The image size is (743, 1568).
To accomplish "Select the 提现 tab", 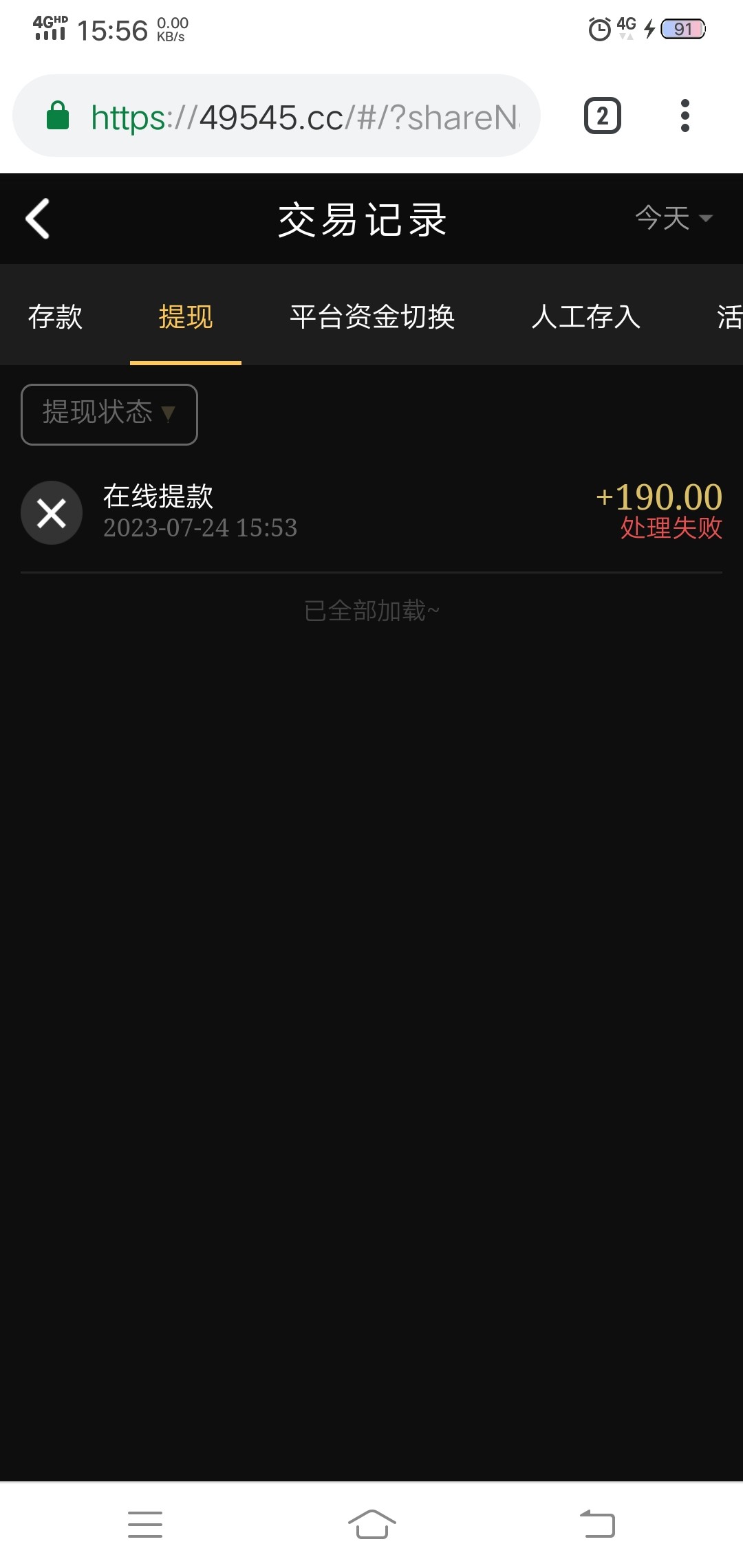I will (x=186, y=317).
